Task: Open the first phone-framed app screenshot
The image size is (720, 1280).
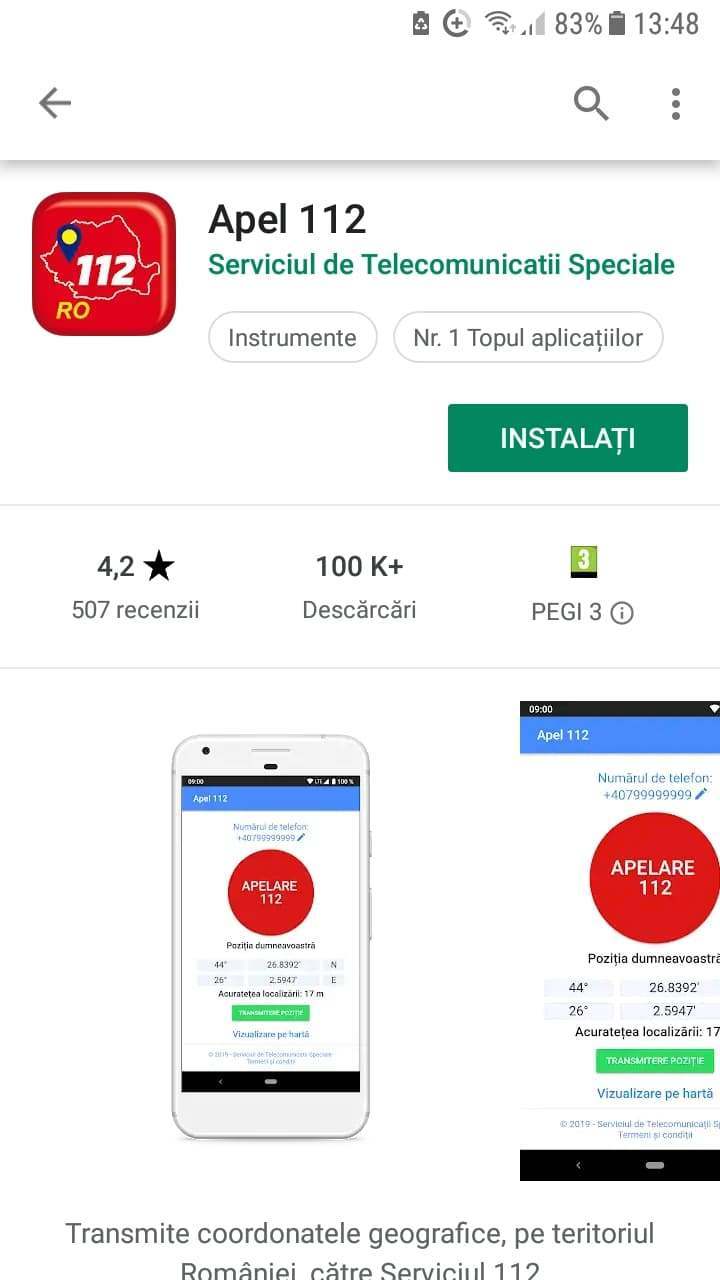Action: pyautogui.click(x=270, y=935)
